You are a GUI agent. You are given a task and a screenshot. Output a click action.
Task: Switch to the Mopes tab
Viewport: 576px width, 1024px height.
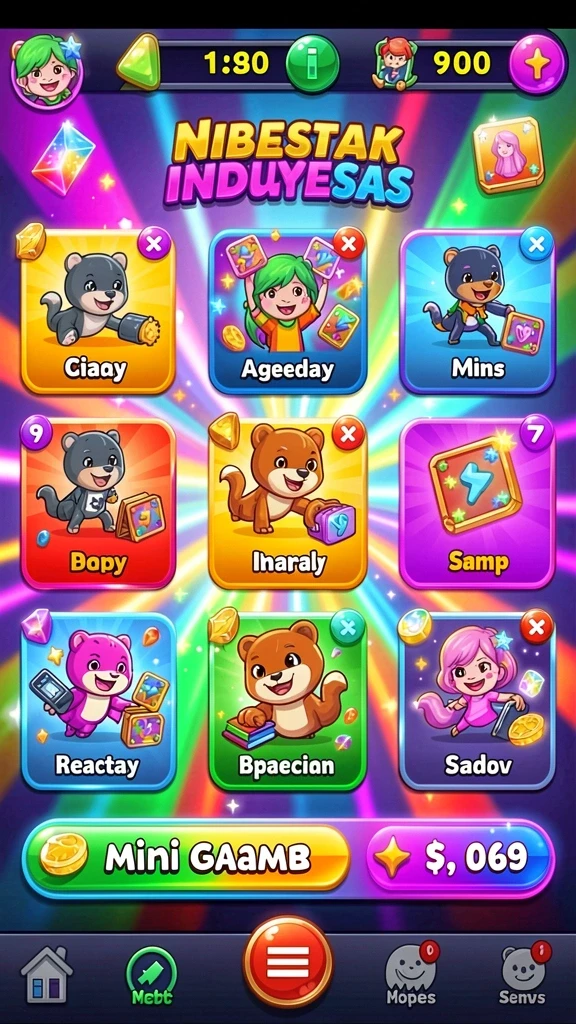coord(411,976)
